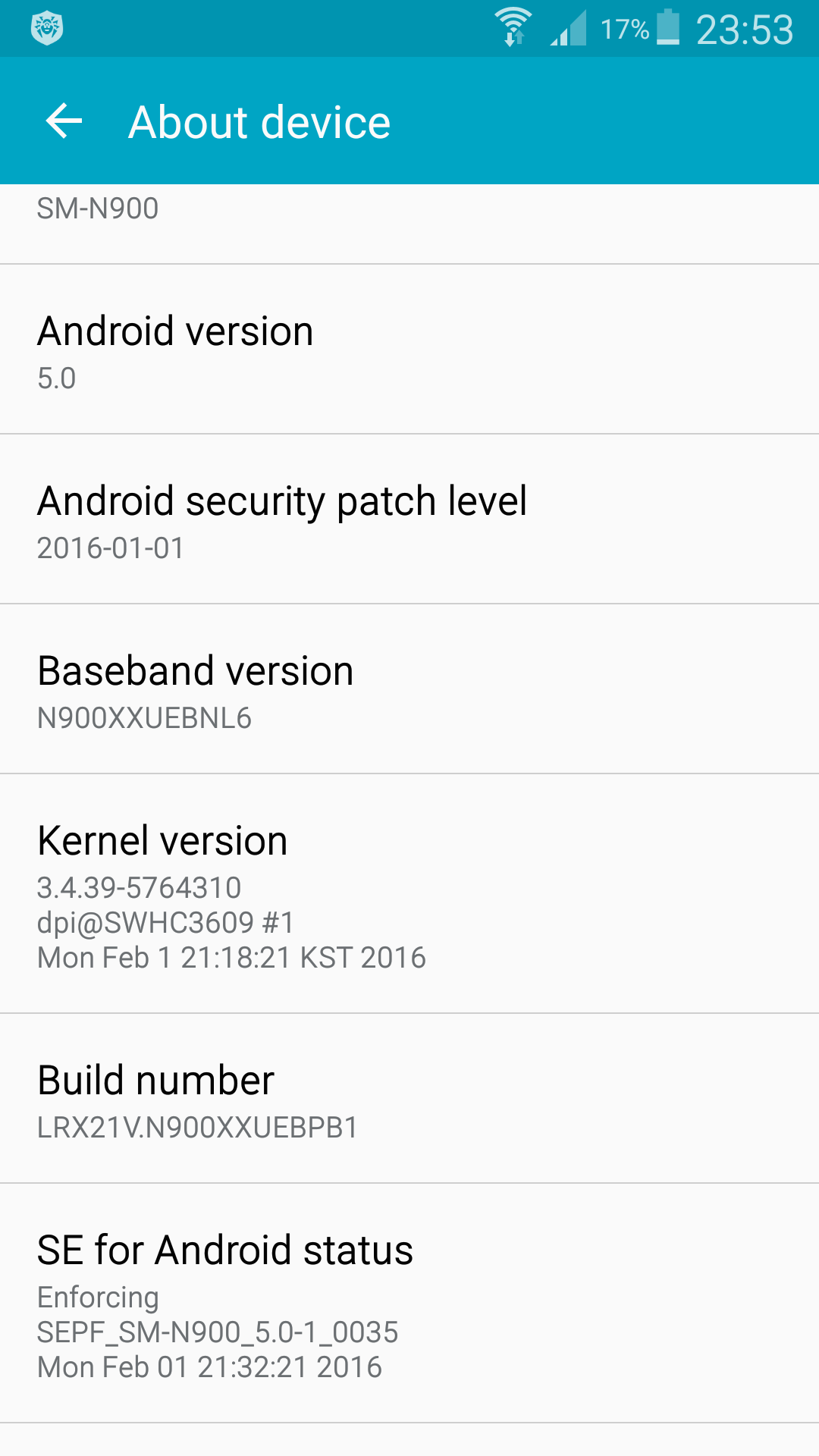Tap the Build number row
This screenshot has width=819, height=1456.
(409, 1099)
